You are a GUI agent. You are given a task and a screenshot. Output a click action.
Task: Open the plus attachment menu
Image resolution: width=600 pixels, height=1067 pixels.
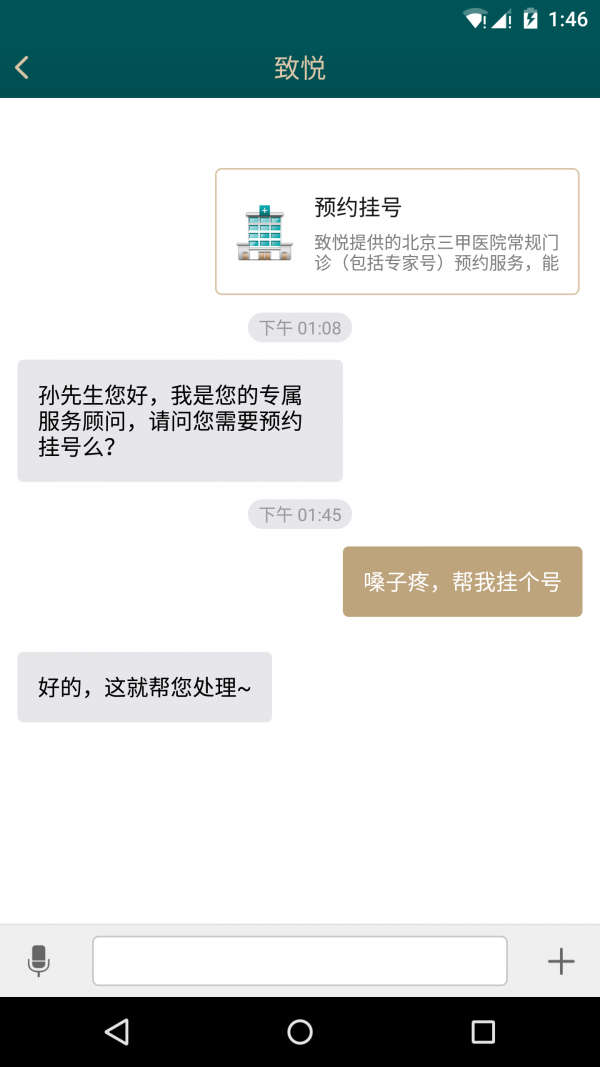coord(561,961)
